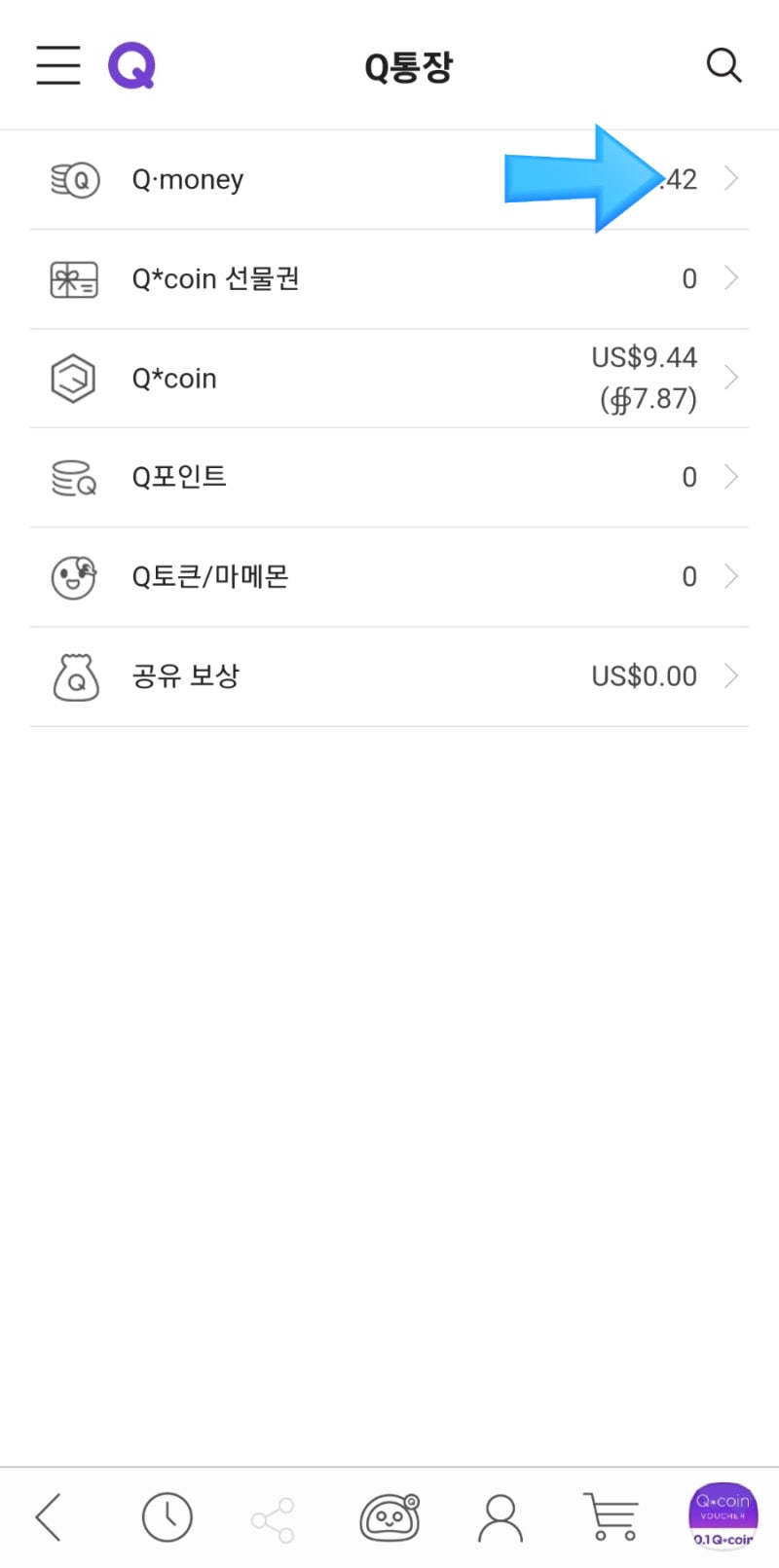Tap the purple Q logo in the header
The image size is (779, 1568).
132,64
